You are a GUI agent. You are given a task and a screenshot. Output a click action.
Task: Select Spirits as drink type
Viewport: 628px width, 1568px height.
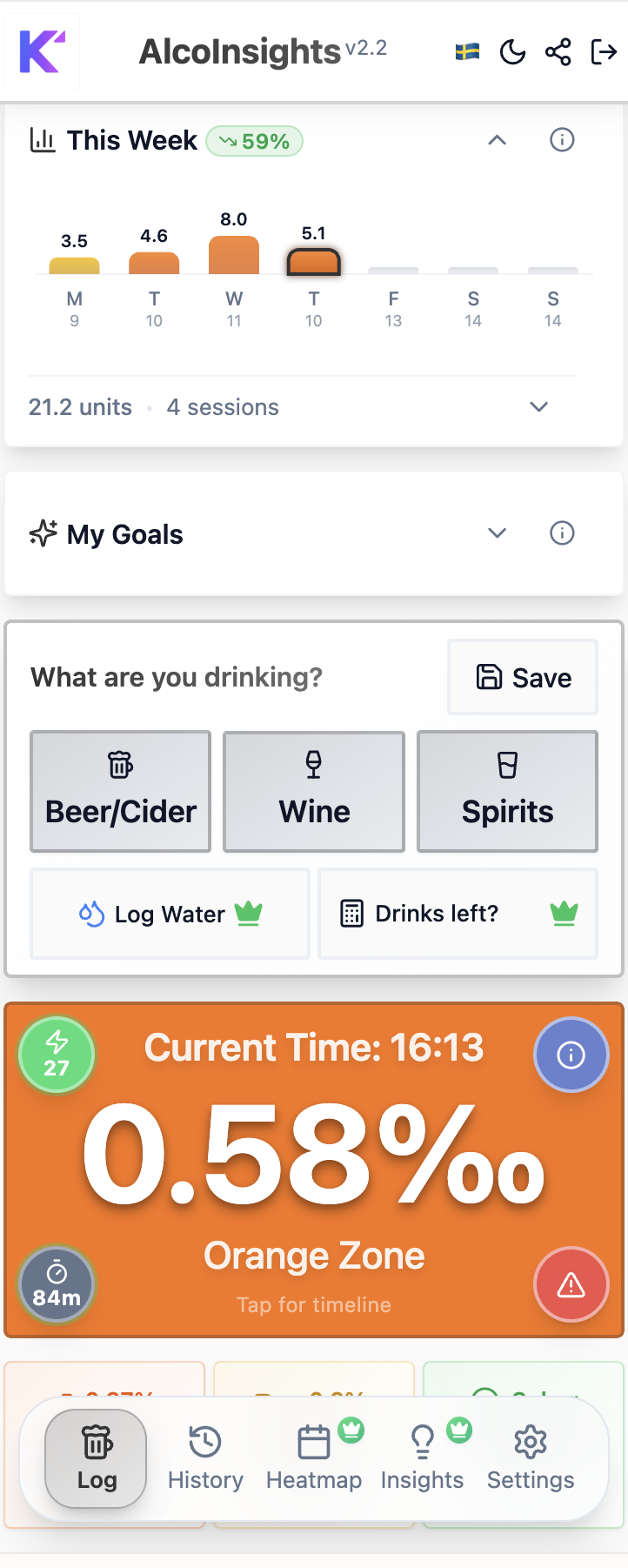point(507,791)
